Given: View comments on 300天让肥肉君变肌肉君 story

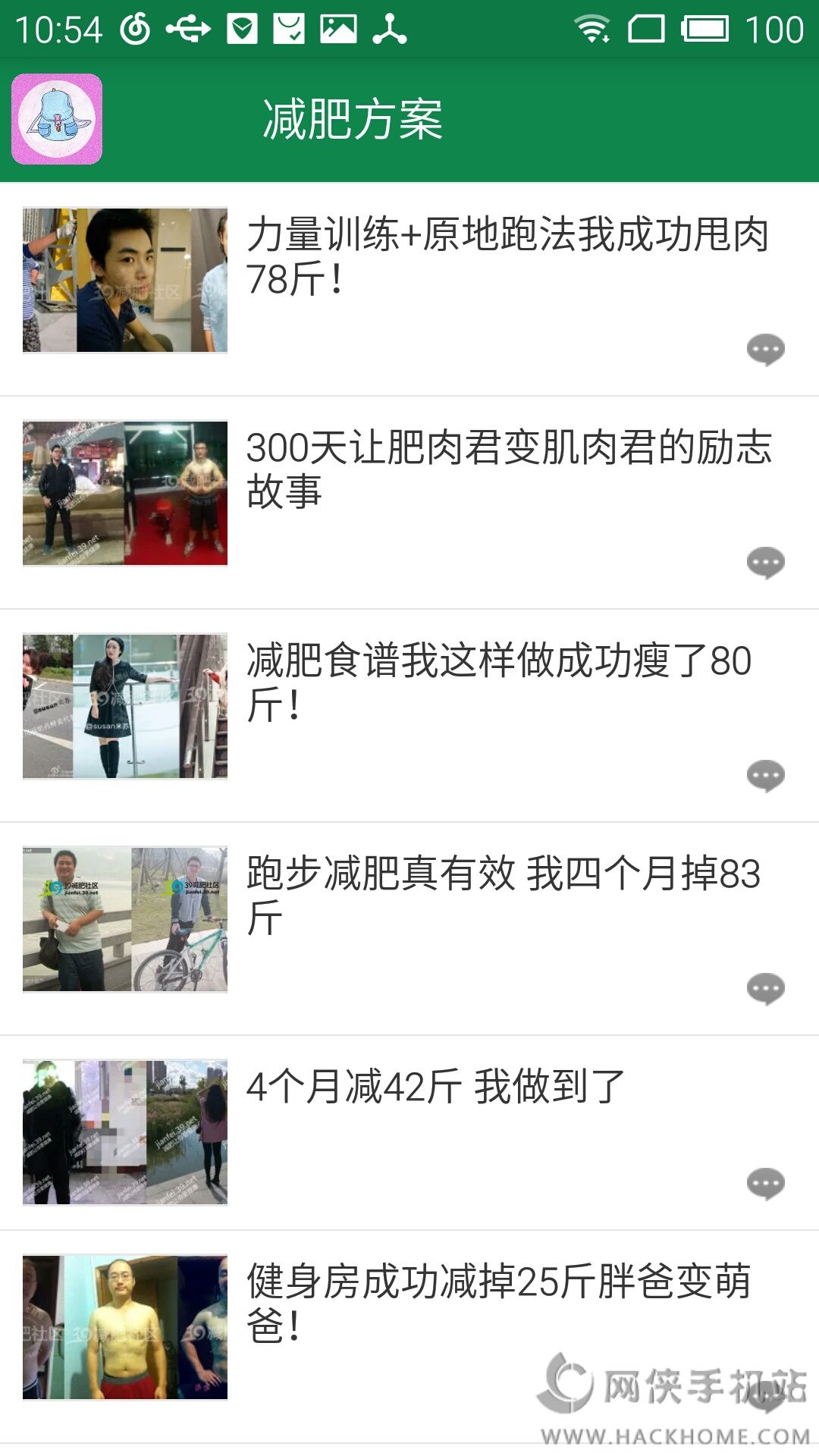Looking at the screenshot, I should [765, 563].
